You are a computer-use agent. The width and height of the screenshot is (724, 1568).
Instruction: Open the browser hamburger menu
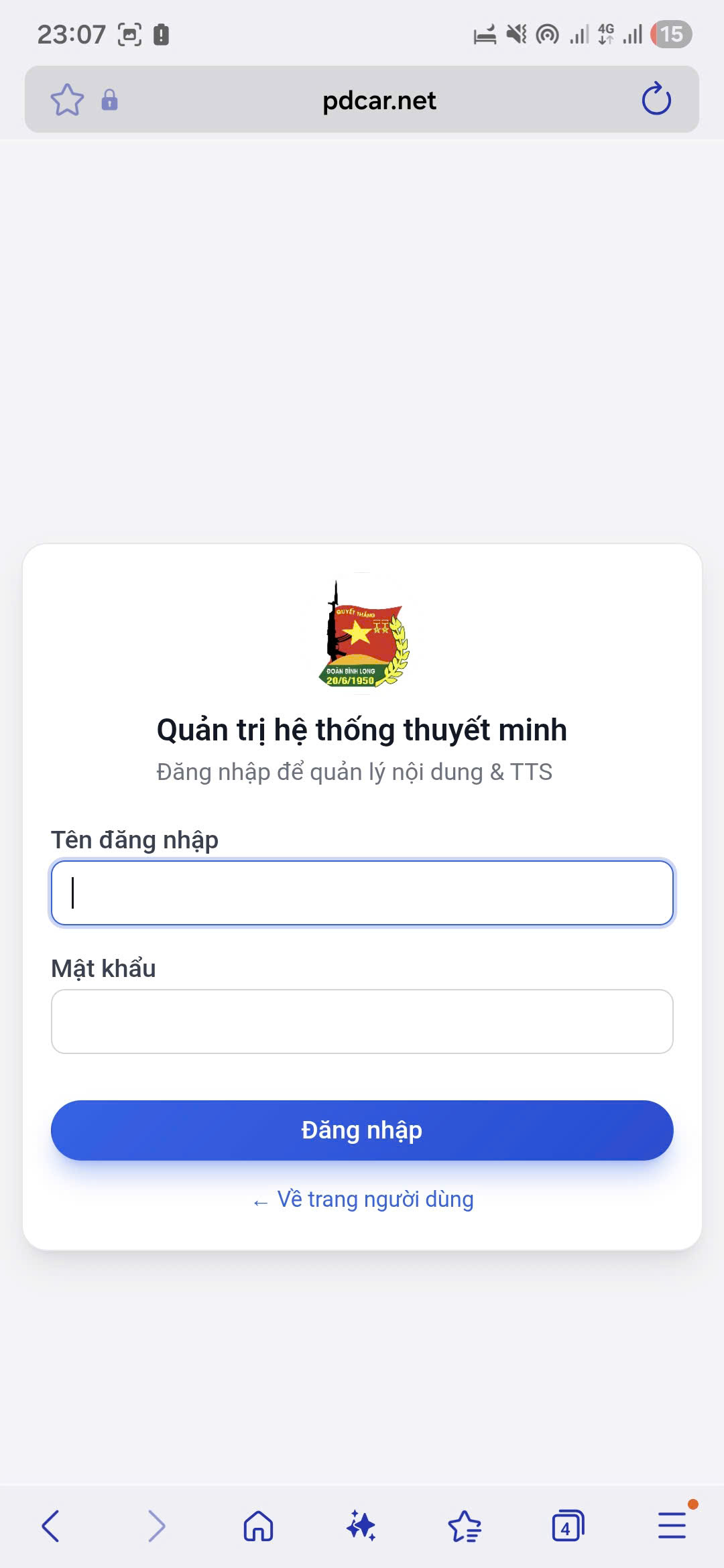tap(672, 1526)
